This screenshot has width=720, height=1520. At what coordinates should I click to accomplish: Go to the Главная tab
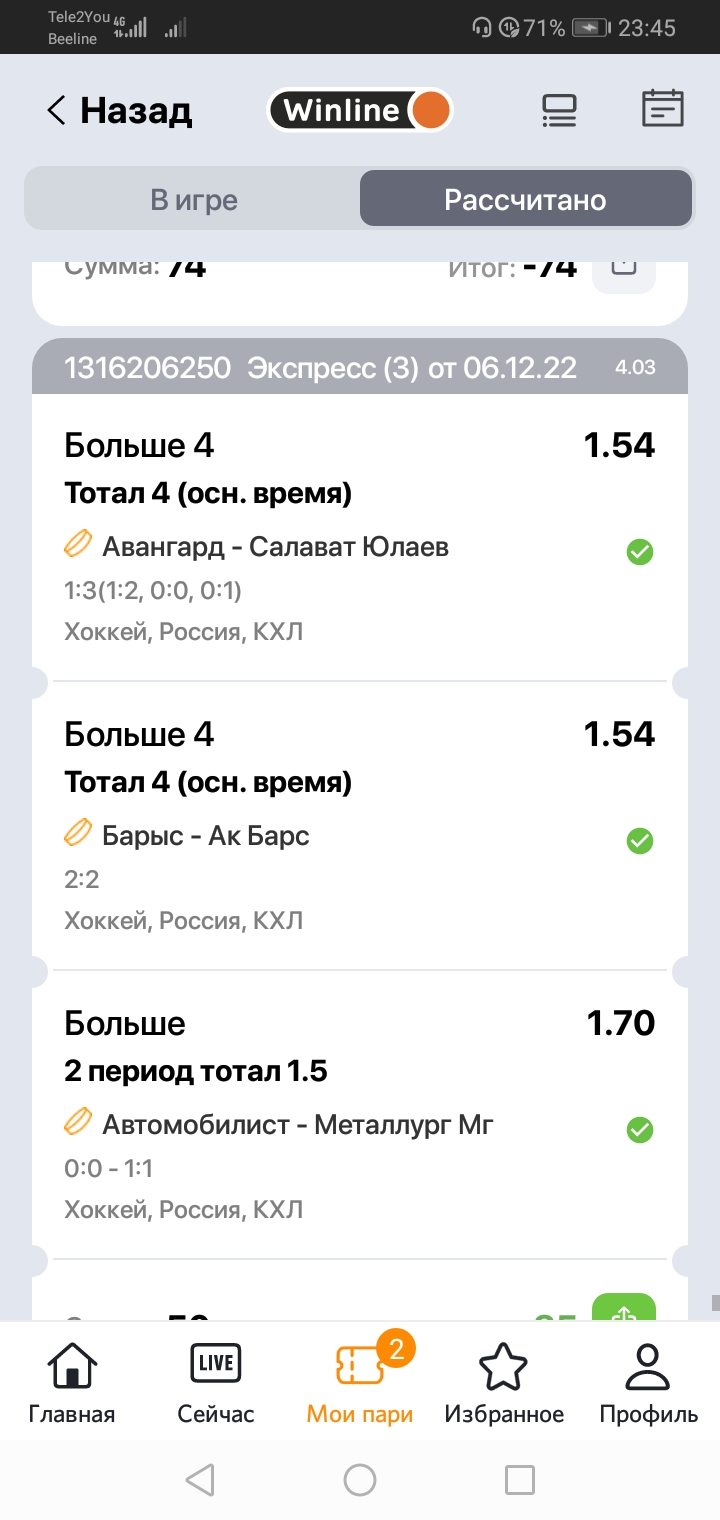[72, 1384]
